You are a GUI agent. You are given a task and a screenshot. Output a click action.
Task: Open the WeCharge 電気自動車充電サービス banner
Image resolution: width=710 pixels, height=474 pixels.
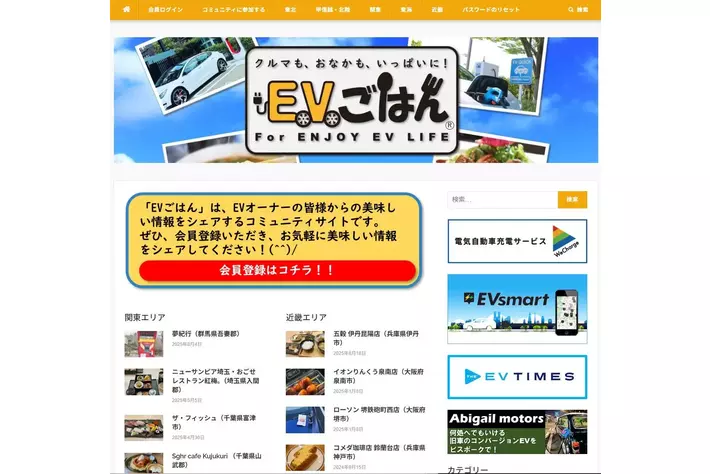517,241
